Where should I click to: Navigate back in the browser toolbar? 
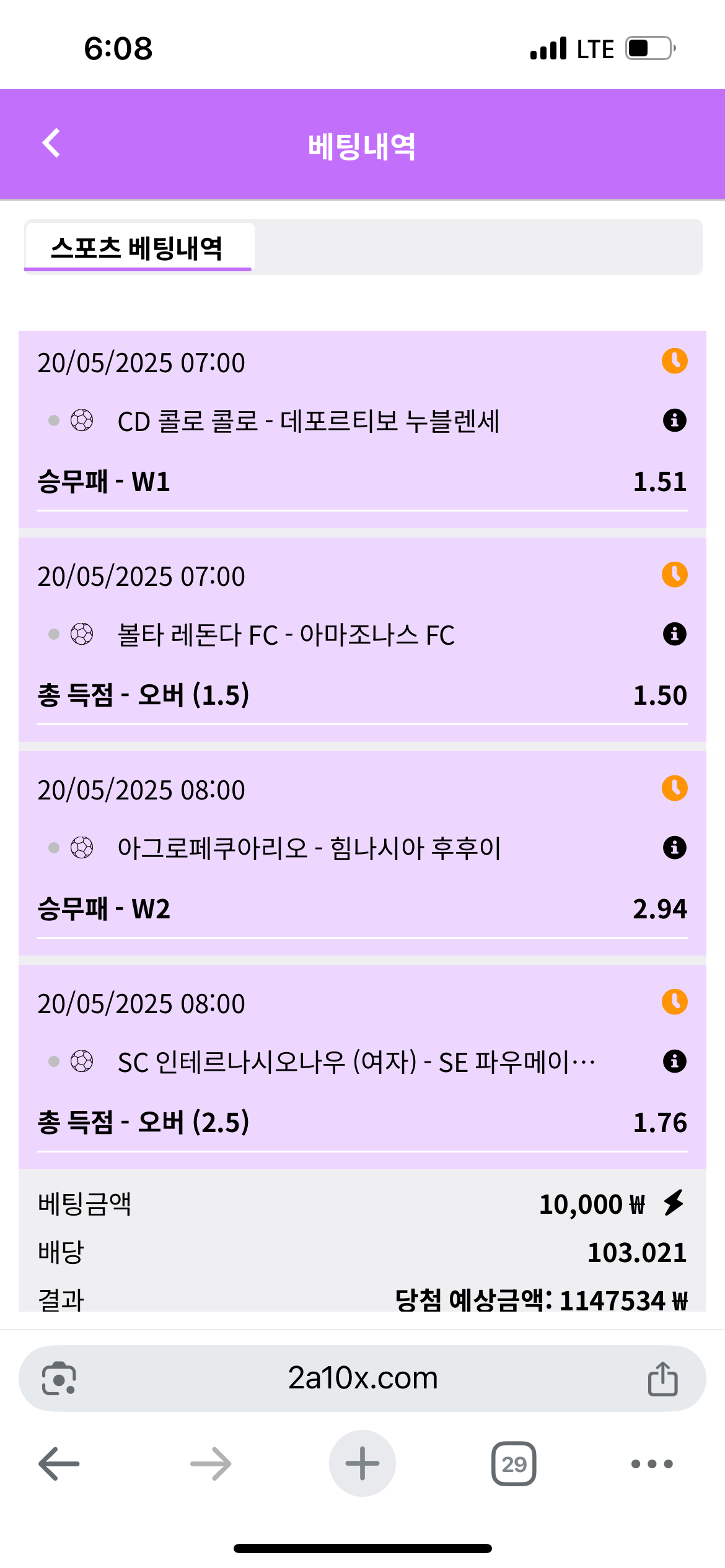pyautogui.click(x=59, y=1464)
